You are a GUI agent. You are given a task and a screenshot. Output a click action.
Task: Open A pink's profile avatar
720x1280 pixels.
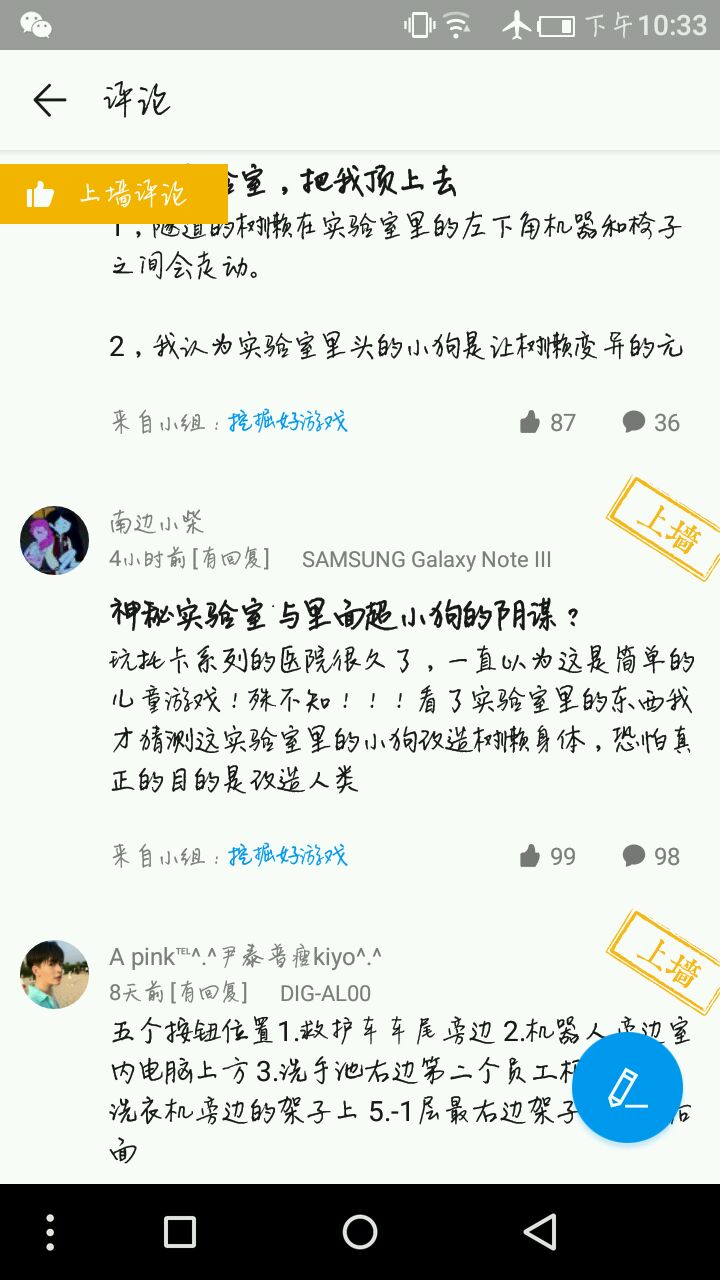click(x=54, y=974)
